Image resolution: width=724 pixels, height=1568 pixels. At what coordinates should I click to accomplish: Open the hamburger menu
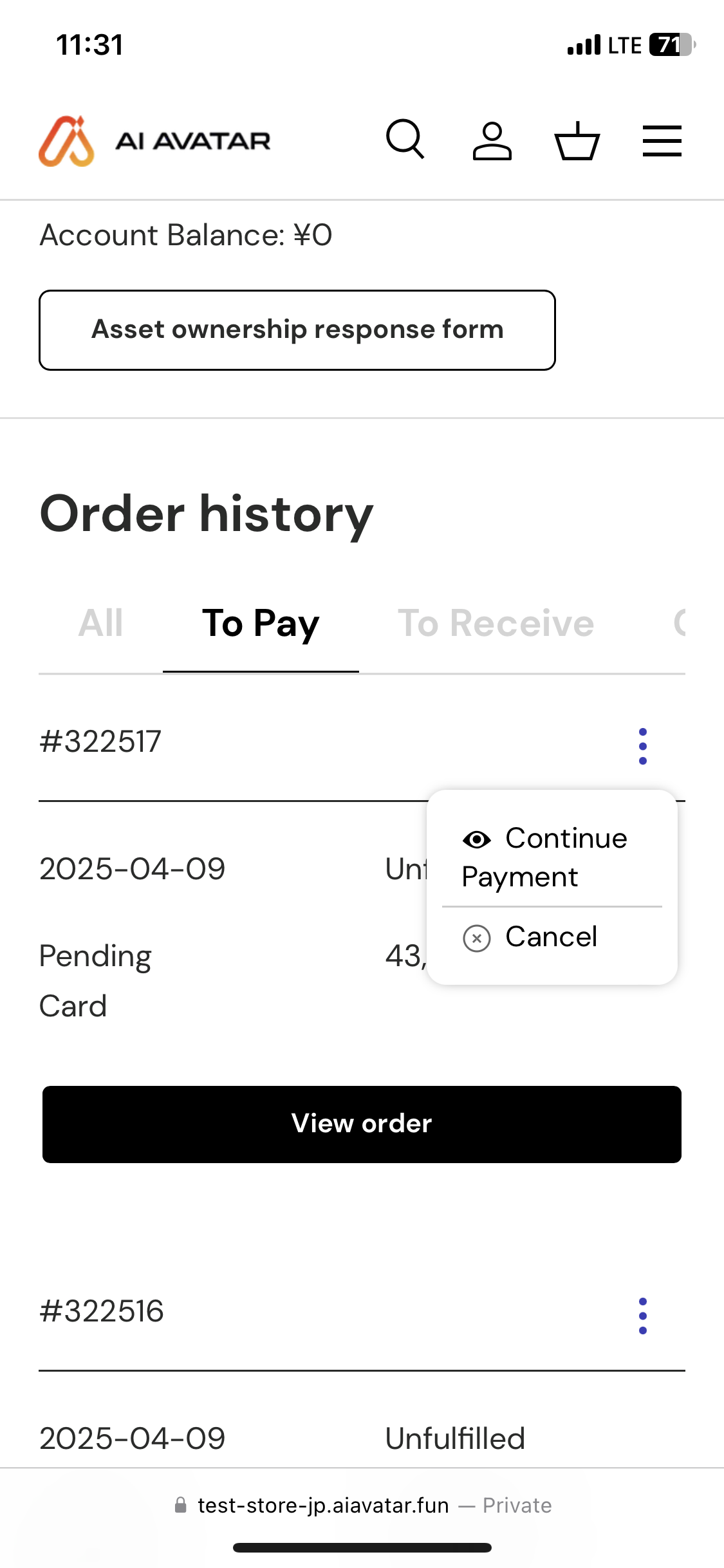point(662,140)
